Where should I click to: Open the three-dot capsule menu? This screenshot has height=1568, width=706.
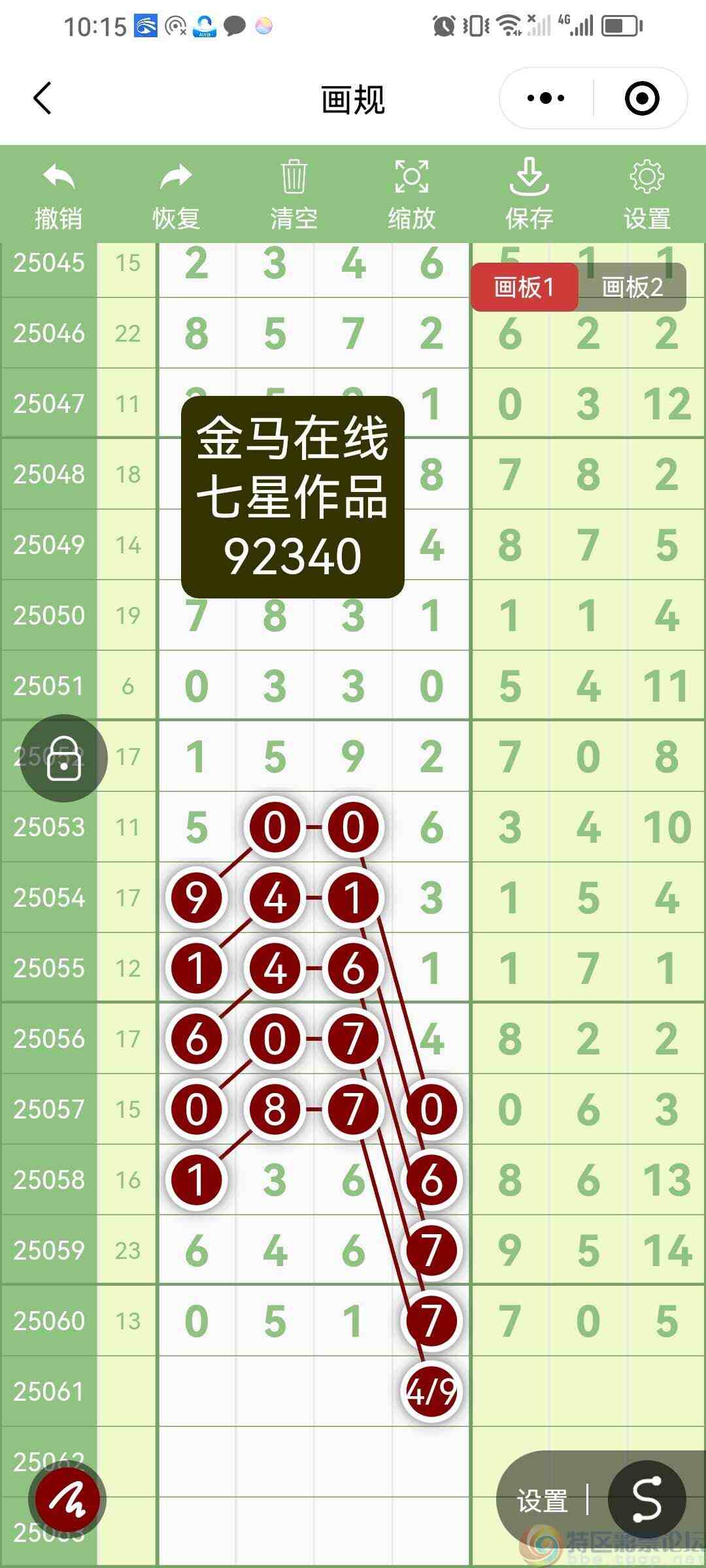click(546, 98)
